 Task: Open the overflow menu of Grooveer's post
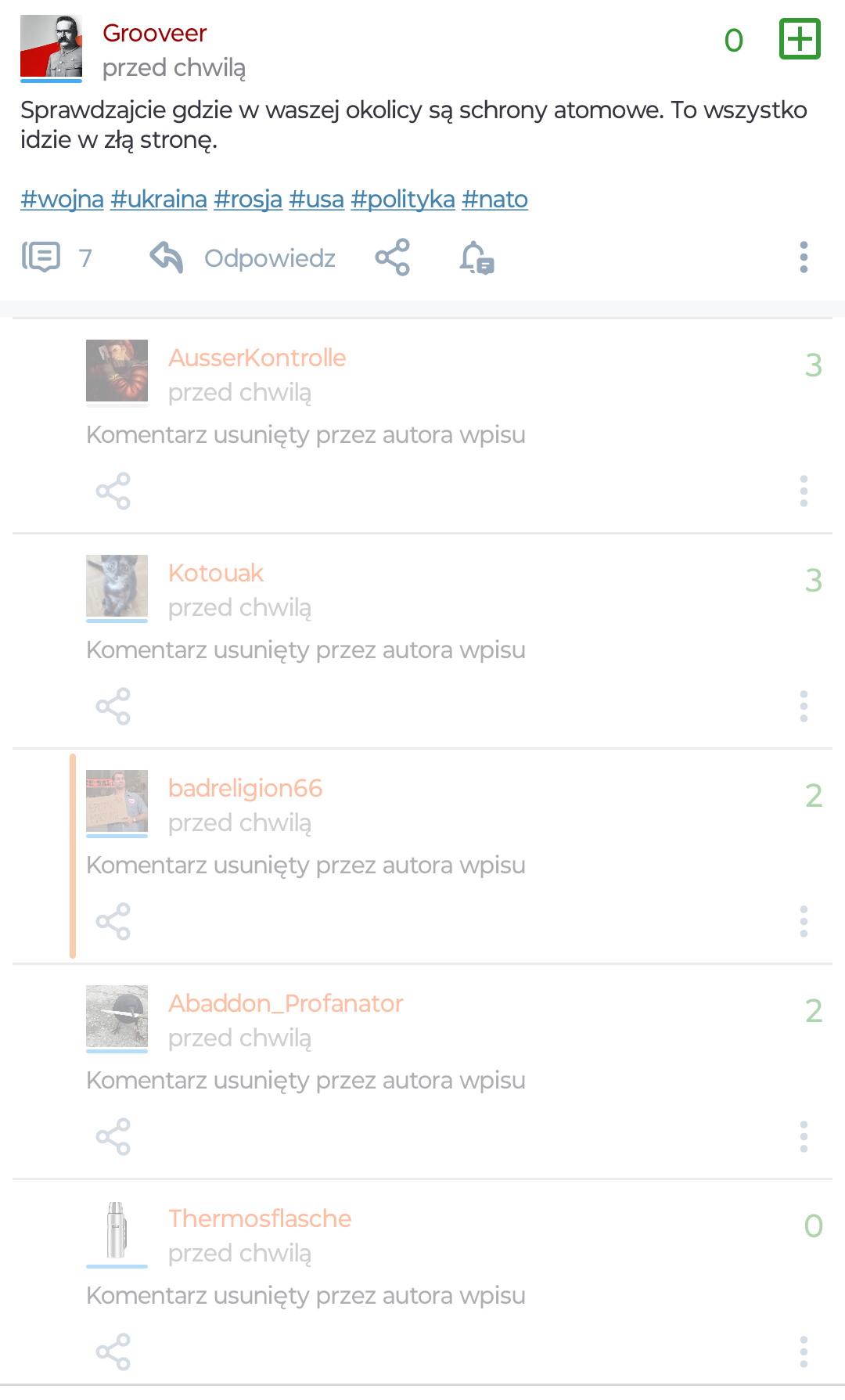pos(804,257)
